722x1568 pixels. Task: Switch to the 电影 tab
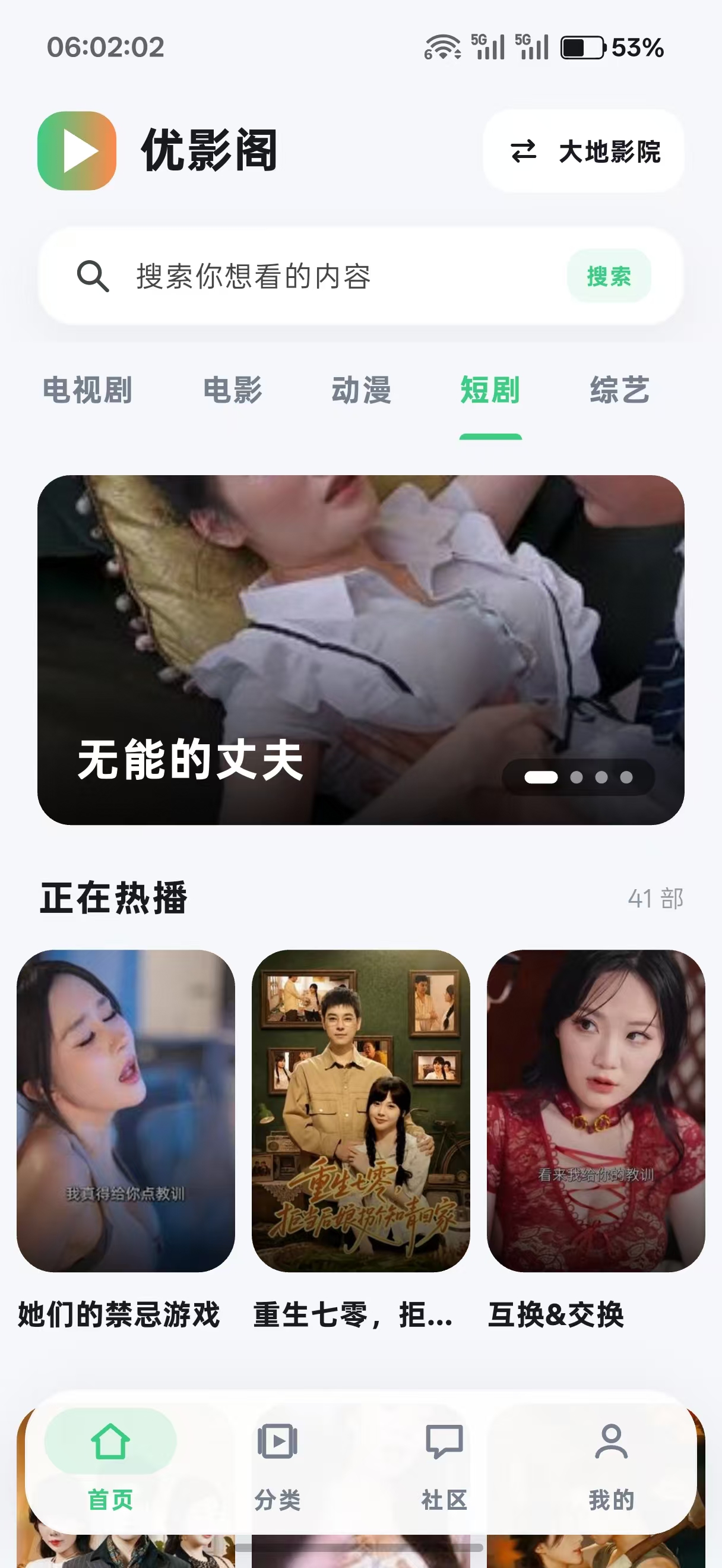pyautogui.click(x=233, y=390)
